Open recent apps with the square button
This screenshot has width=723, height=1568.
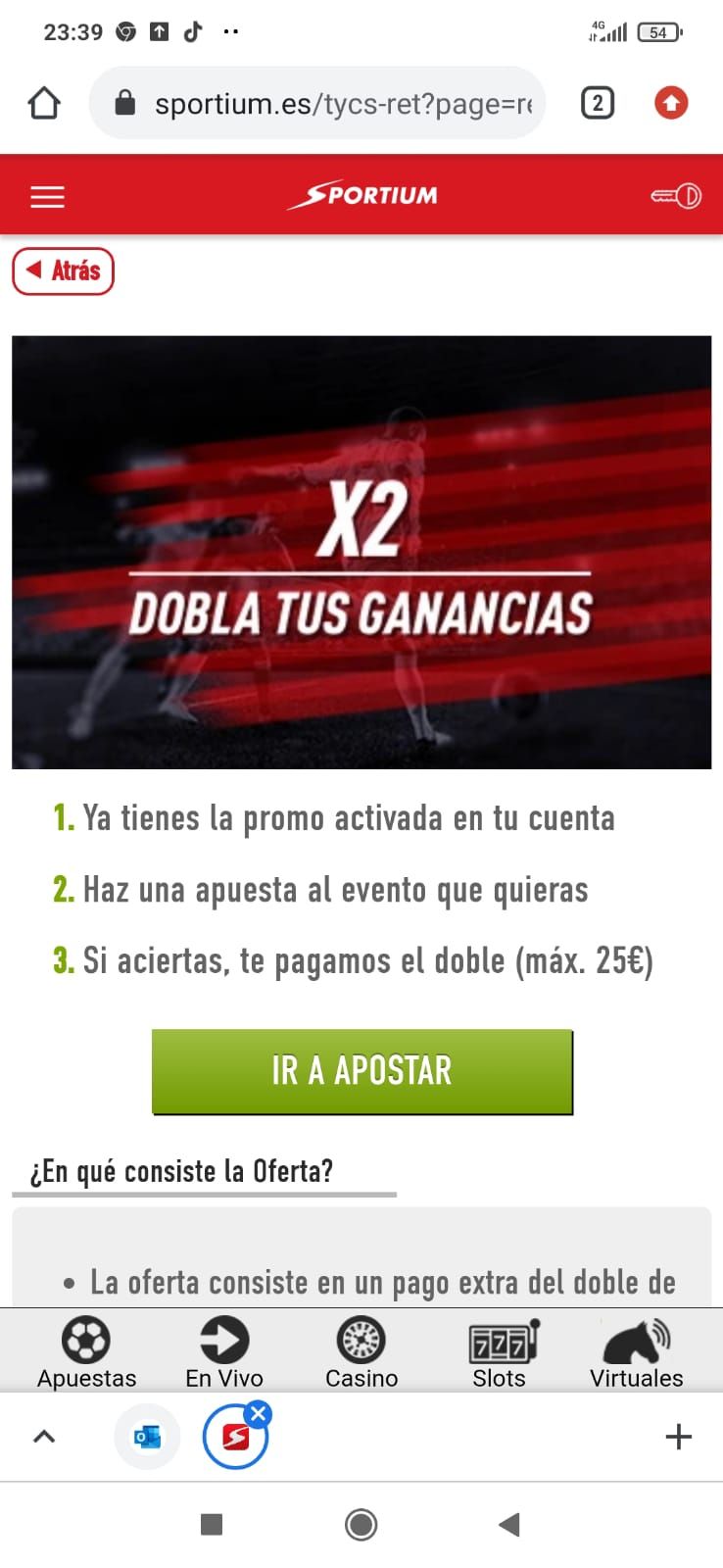click(x=212, y=1524)
